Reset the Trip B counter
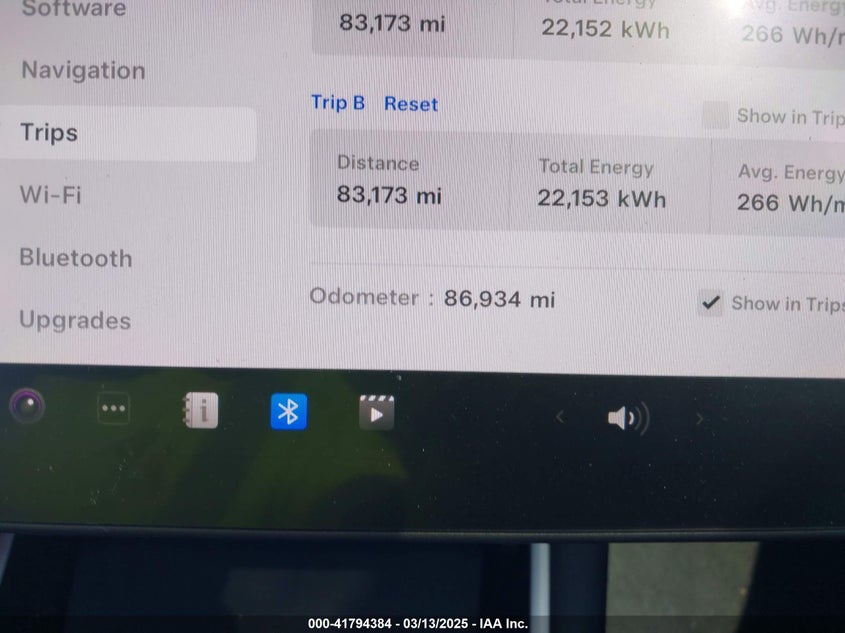This screenshot has width=845, height=633. click(x=411, y=104)
